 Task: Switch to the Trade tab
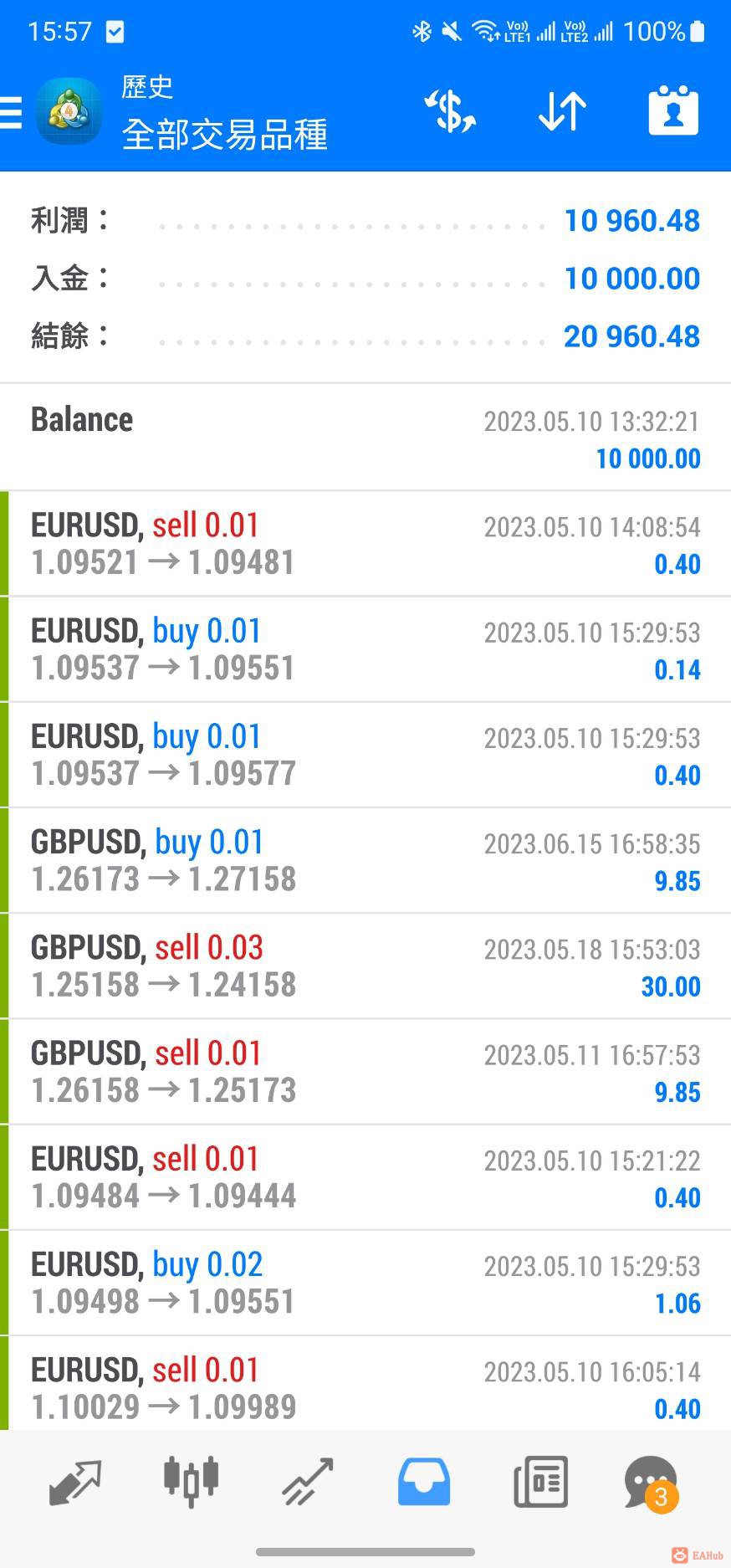(x=307, y=1481)
